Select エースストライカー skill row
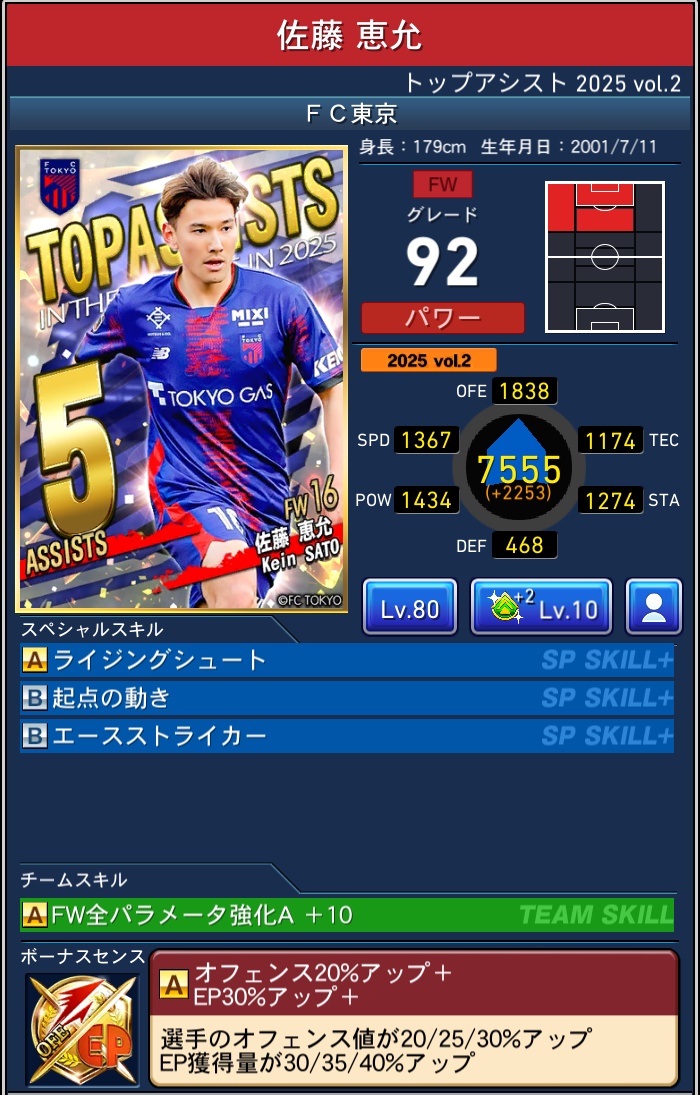Image resolution: width=700 pixels, height=1095 pixels. tap(347, 736)
